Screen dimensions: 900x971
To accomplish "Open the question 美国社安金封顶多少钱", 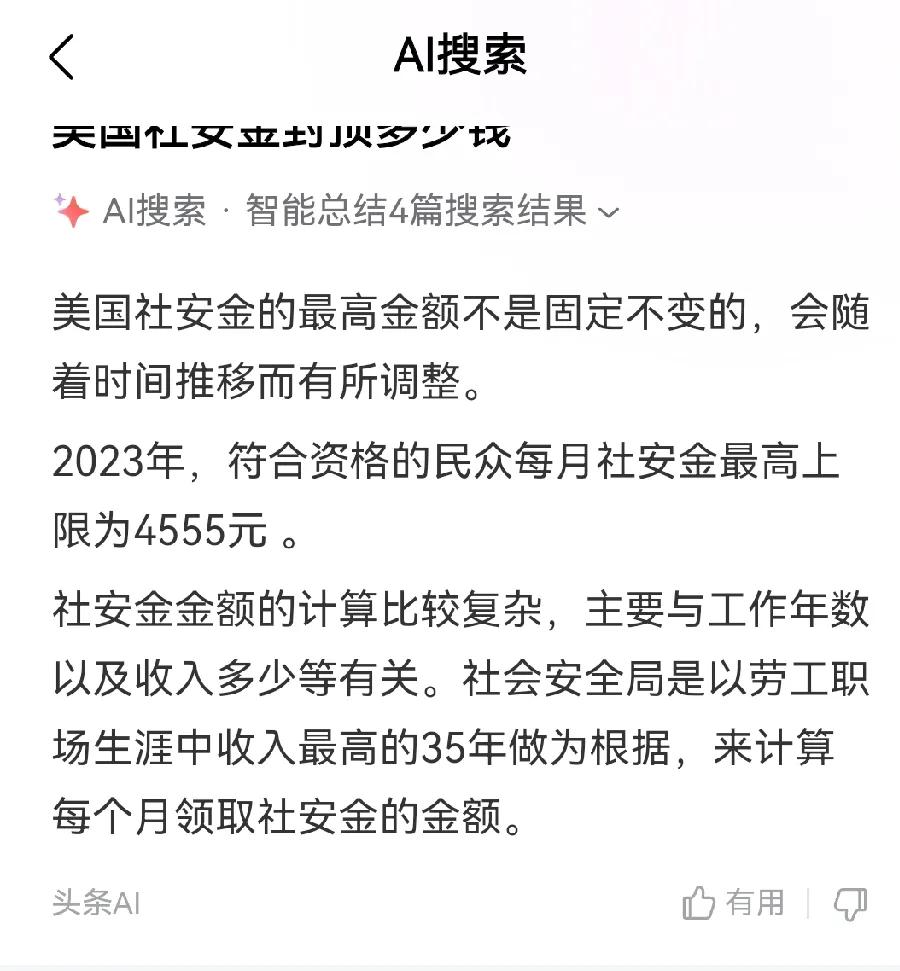I will [x=280, y=128].
